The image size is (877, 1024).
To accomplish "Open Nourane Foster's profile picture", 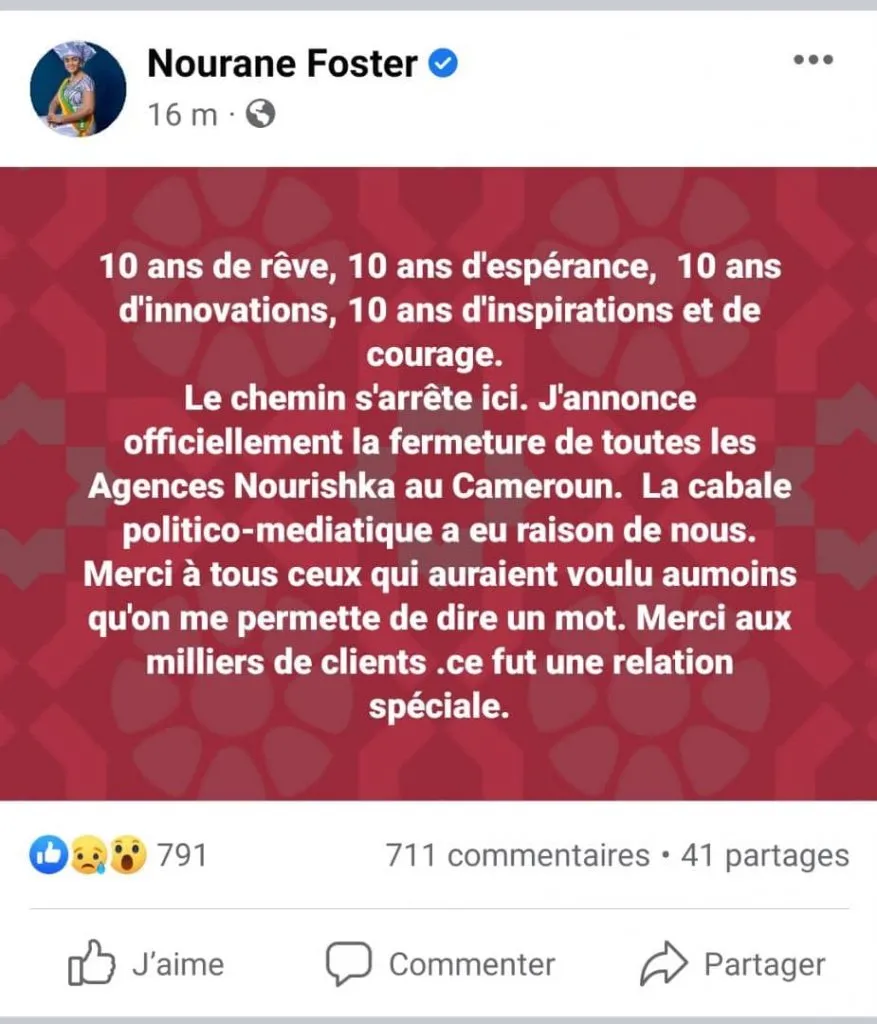I will (78, 89).
